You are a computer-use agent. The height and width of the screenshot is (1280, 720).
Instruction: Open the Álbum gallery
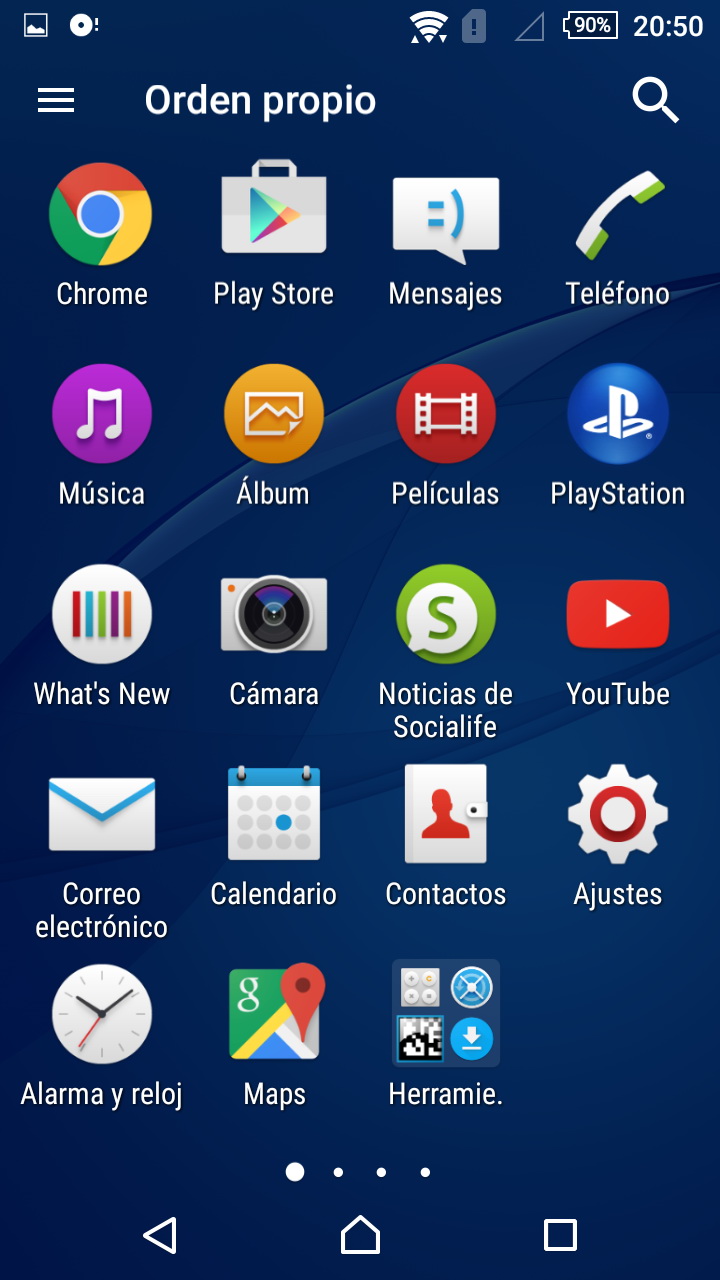273,415
